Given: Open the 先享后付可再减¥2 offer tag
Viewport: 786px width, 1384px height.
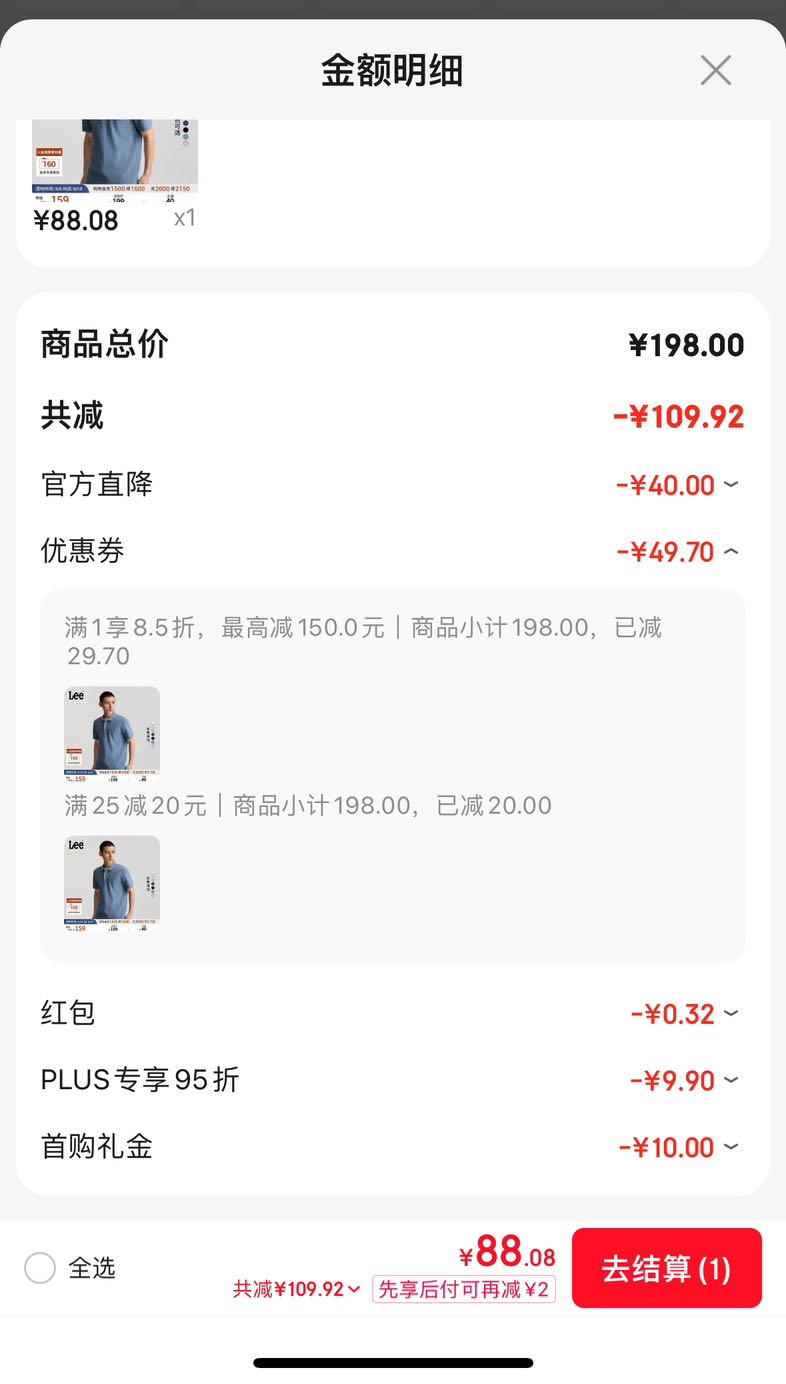Looking at the screenshot, I should pyautogui.click(x=464, y=1289).
